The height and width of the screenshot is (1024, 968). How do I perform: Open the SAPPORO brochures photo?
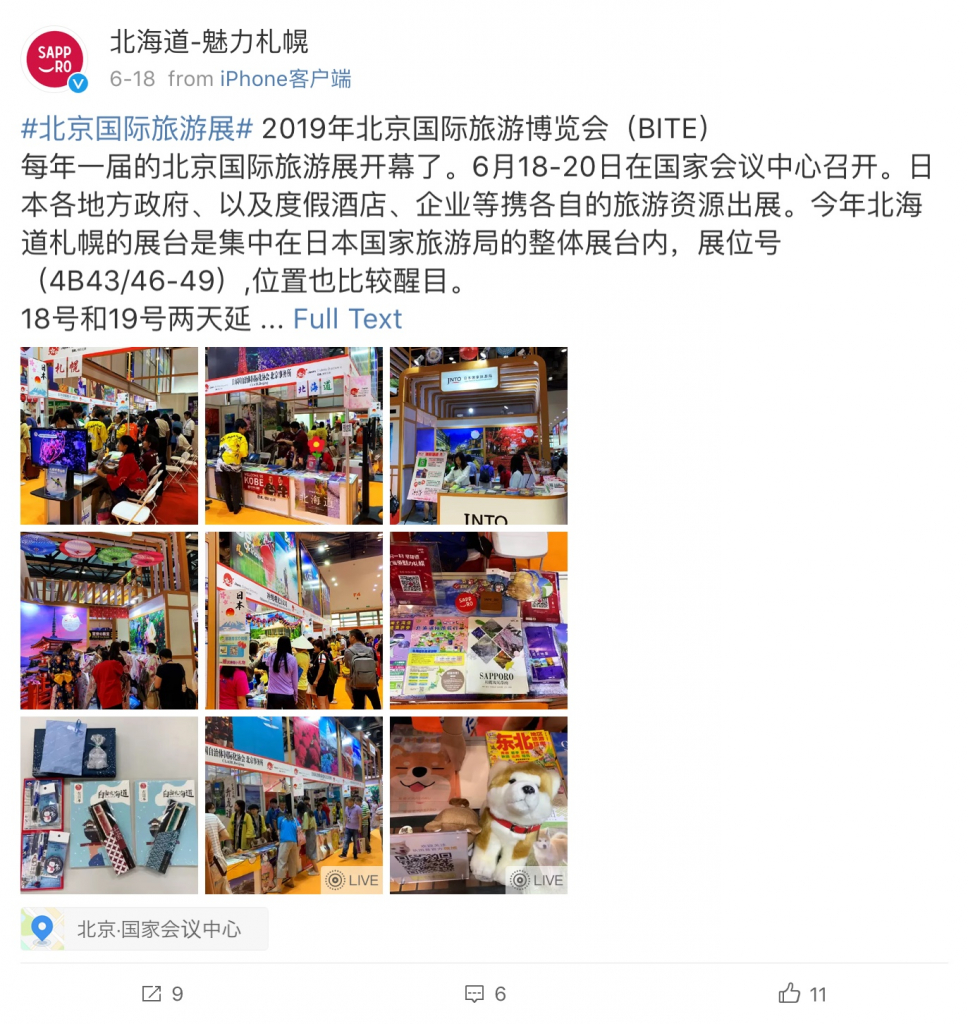point(478,620)
